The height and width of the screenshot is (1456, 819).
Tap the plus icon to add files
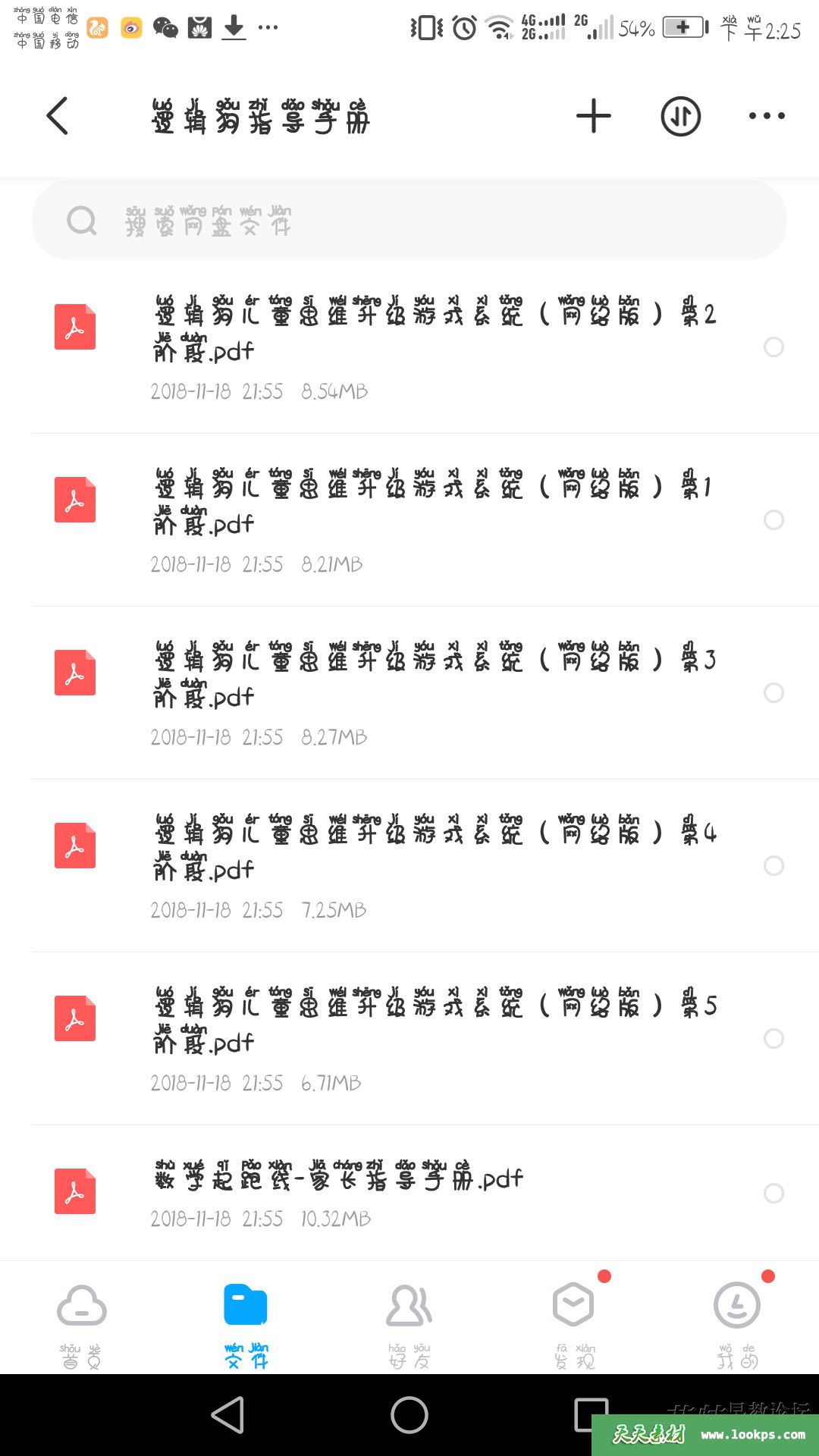pos(592,115)
